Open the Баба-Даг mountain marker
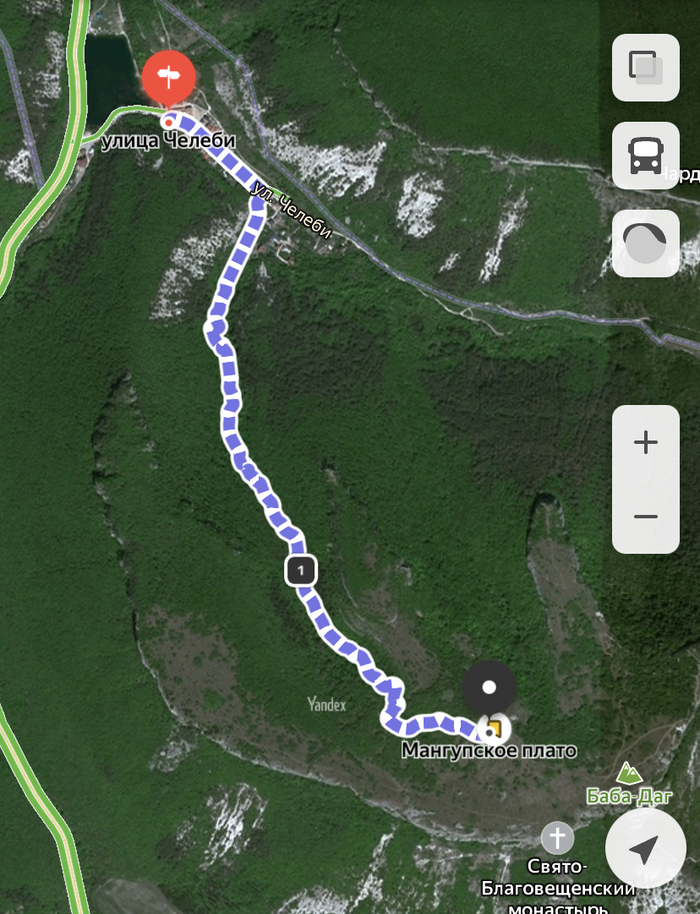The width and height of the screenshot is (700, 914). tap(630, 772)
